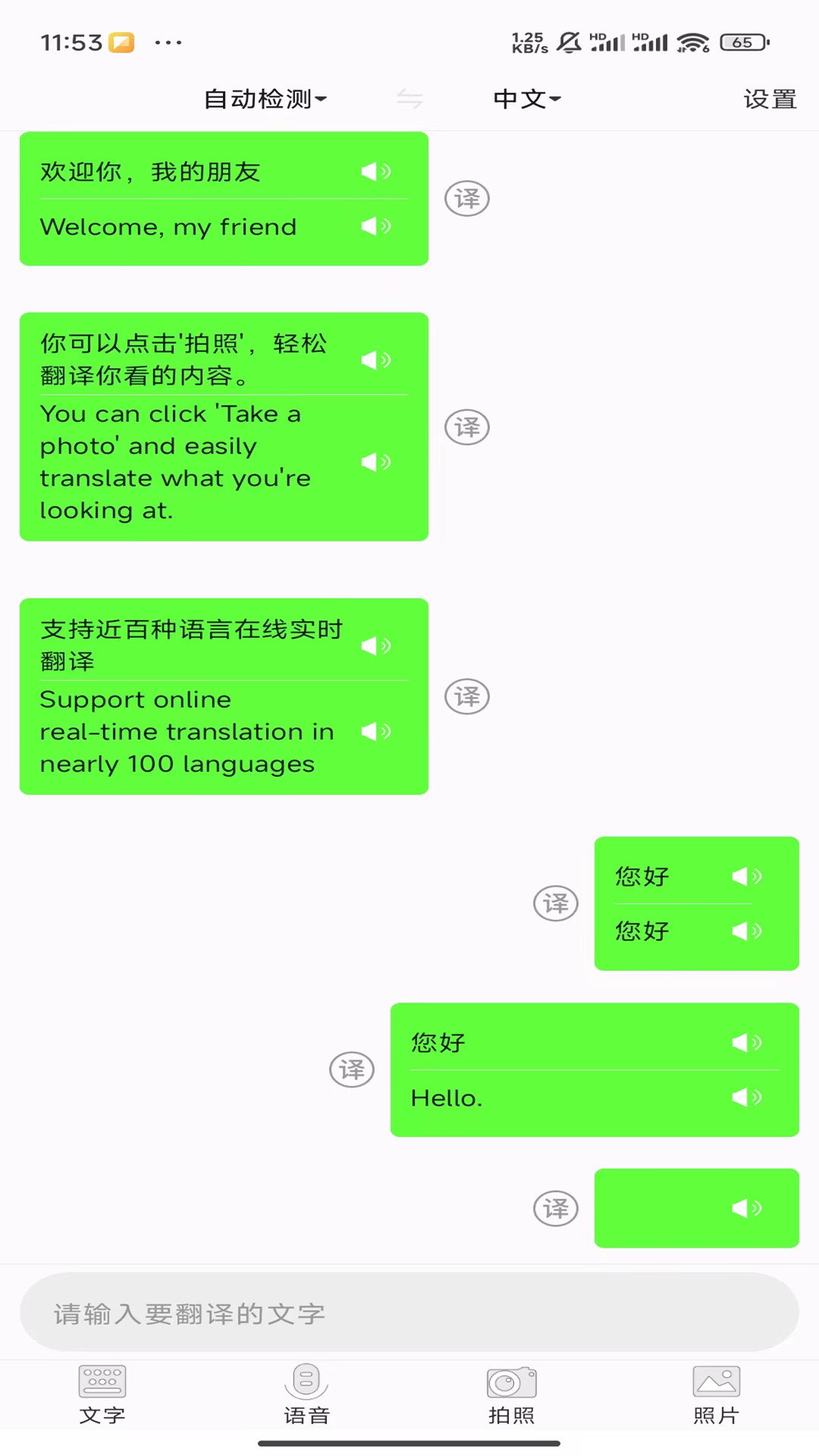Tap the swap languages arrows icon
The image size is (819, 1456).
point(409,98)
